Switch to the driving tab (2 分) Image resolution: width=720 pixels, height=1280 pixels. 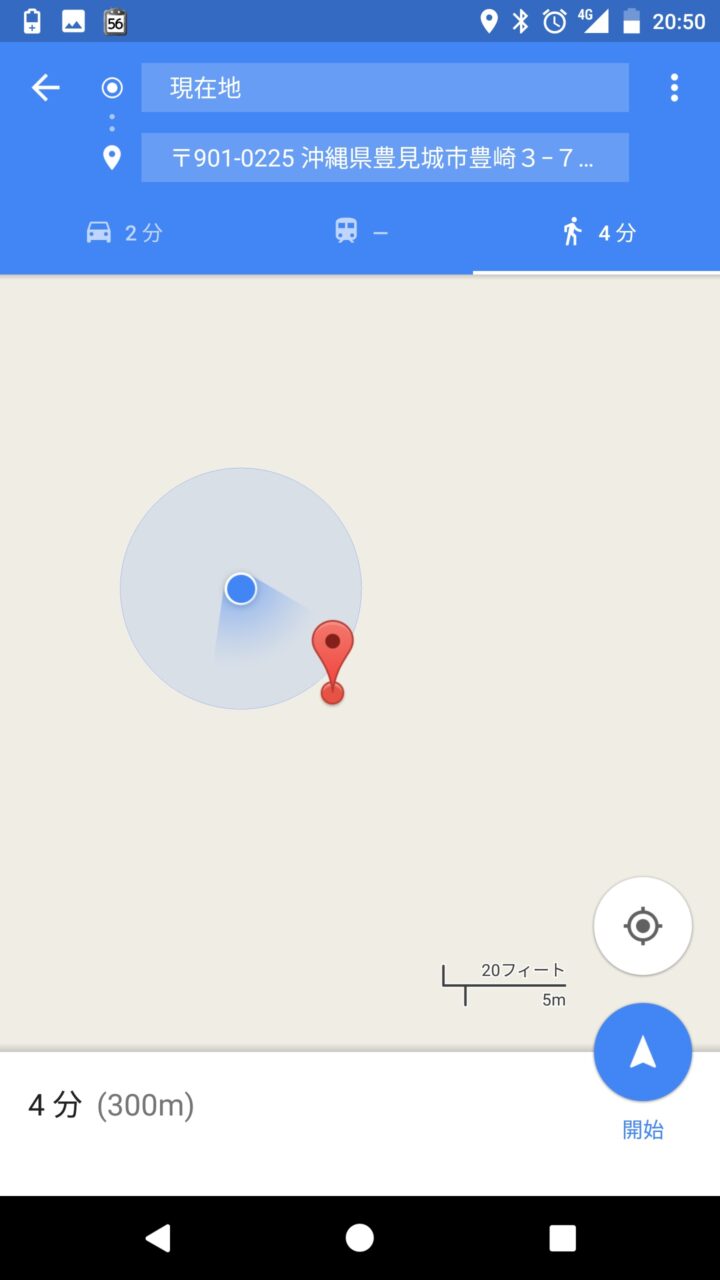point(124,233)
